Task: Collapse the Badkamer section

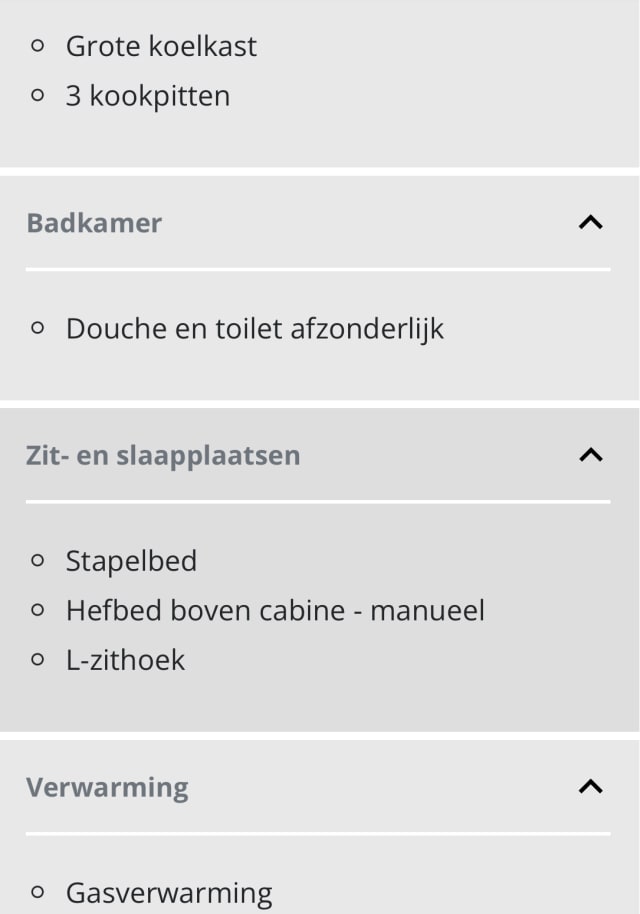Action: pos(590,223)
